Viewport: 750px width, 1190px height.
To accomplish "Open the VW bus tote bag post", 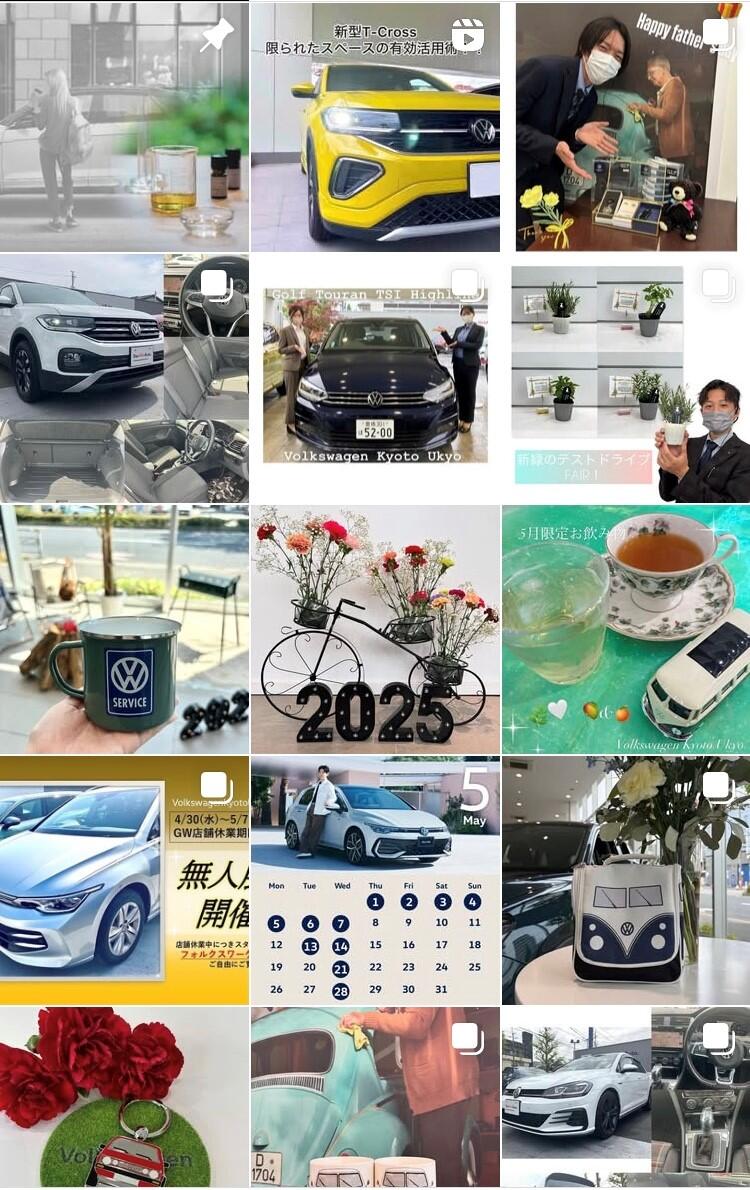I will click(x=626, y=880).
